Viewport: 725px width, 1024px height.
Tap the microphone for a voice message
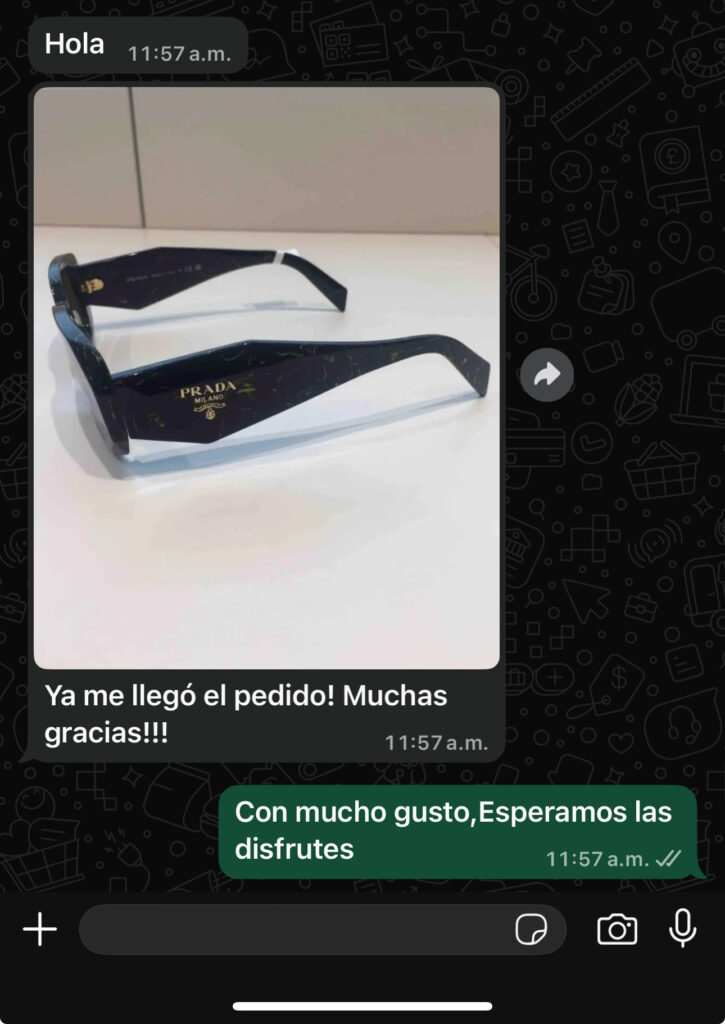click(683, 929)
